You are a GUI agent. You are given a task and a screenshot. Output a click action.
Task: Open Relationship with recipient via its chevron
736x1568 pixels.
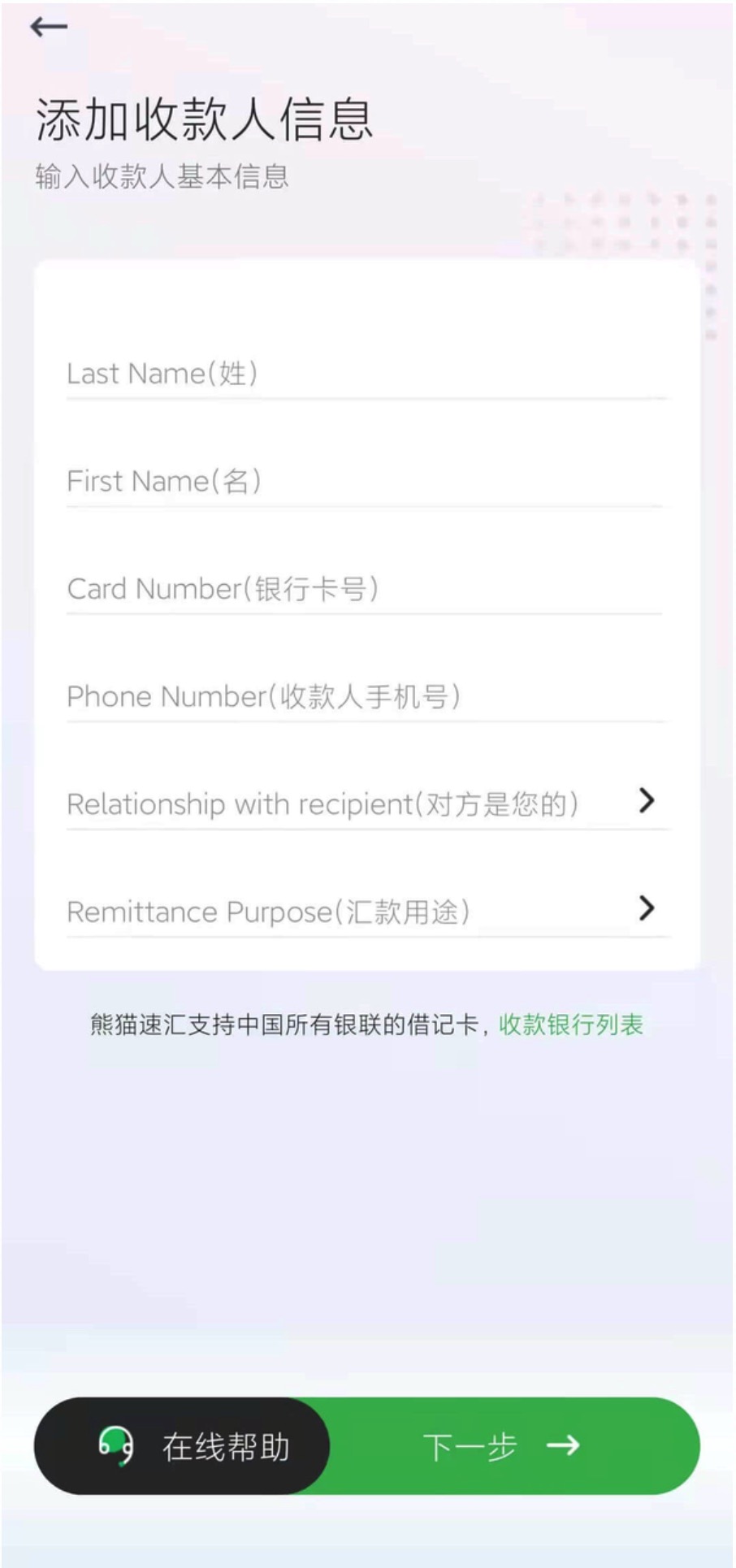point(646,801)
